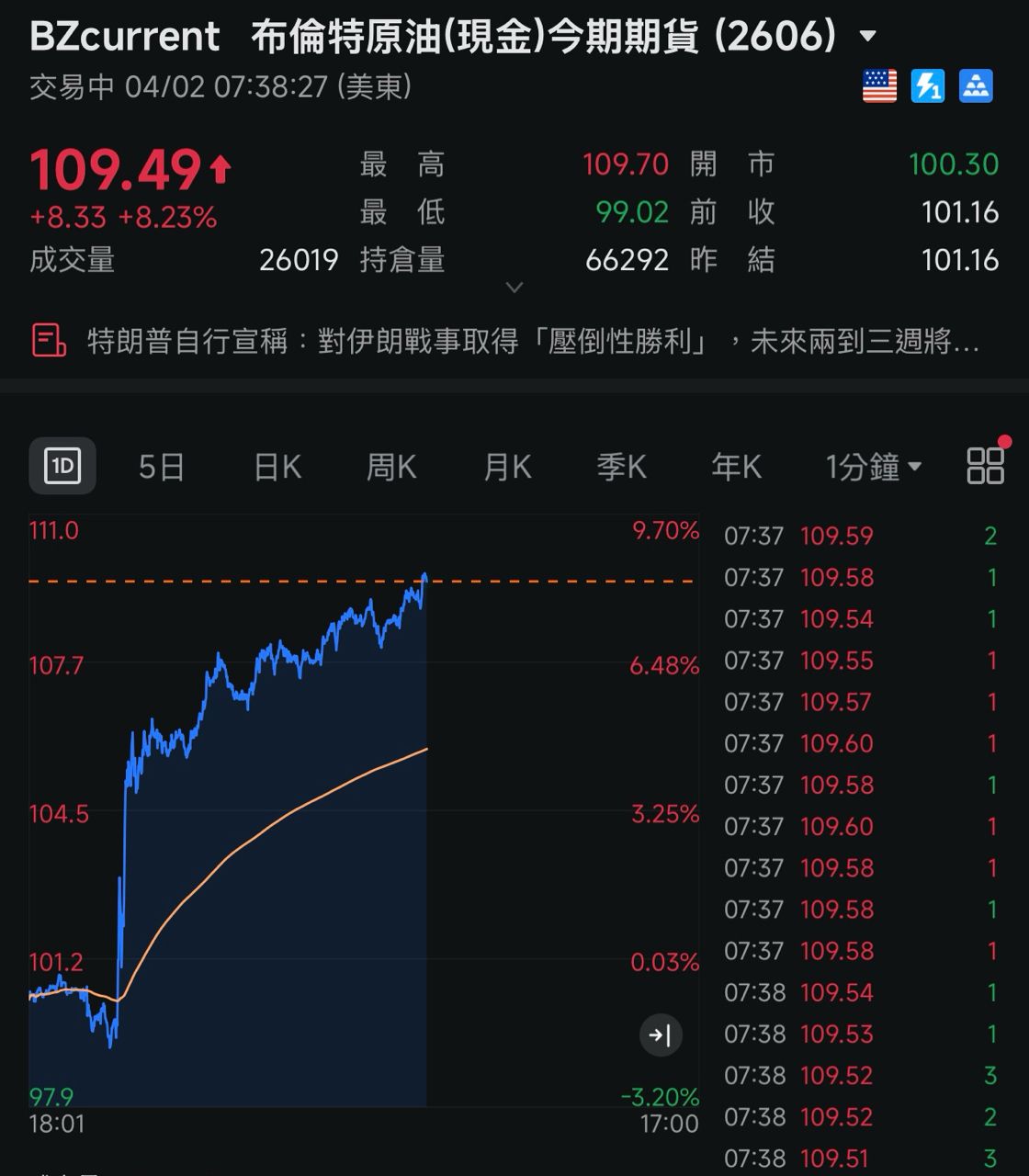Image resolution: width=1029 pixels, height=1176 pixels.
Task: Tap the US market flag icon
Action: (x=879, y=86)
